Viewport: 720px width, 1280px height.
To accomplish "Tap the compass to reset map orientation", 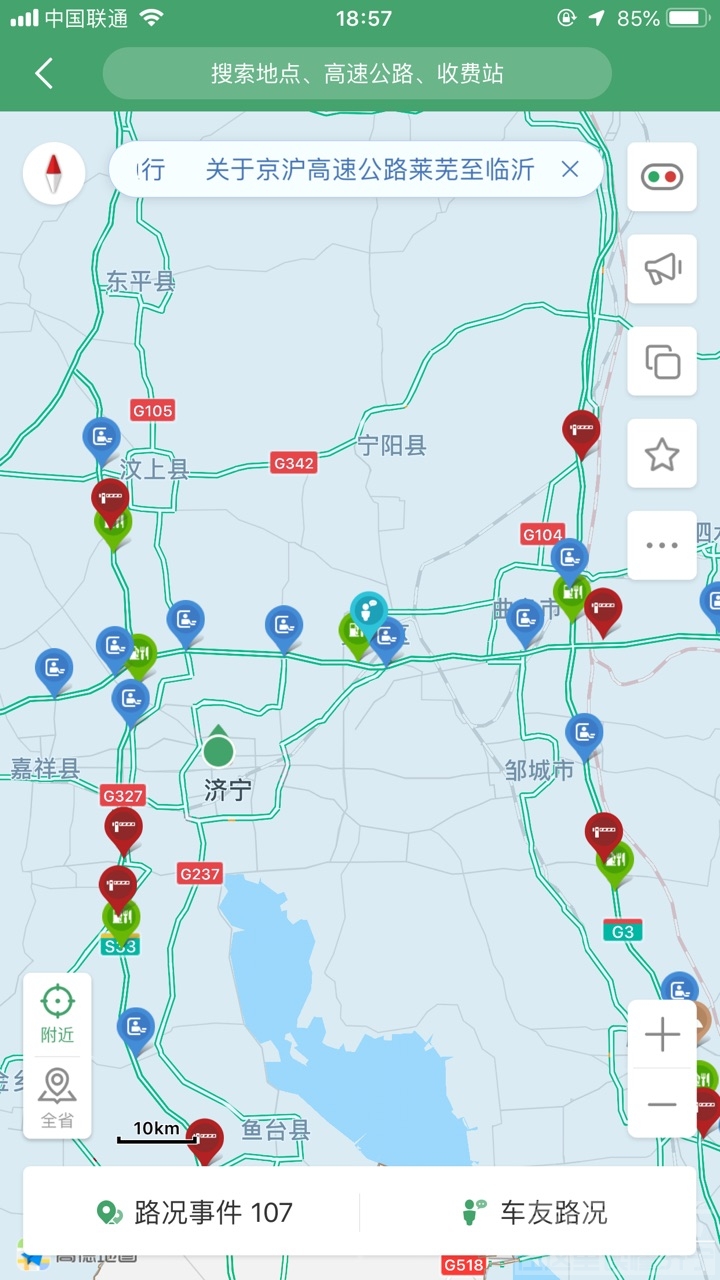I will [54, 174].
